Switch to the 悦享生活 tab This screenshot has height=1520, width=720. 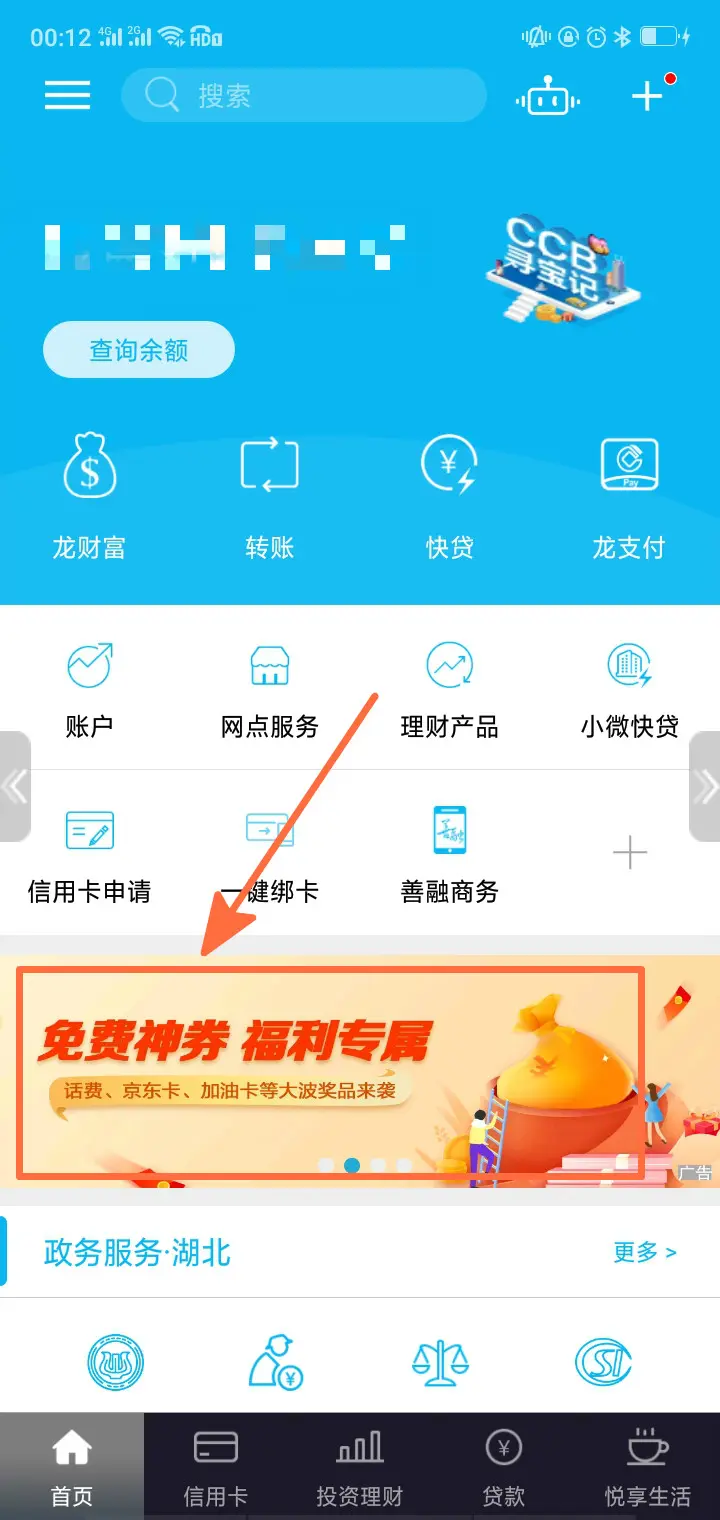647,1467
